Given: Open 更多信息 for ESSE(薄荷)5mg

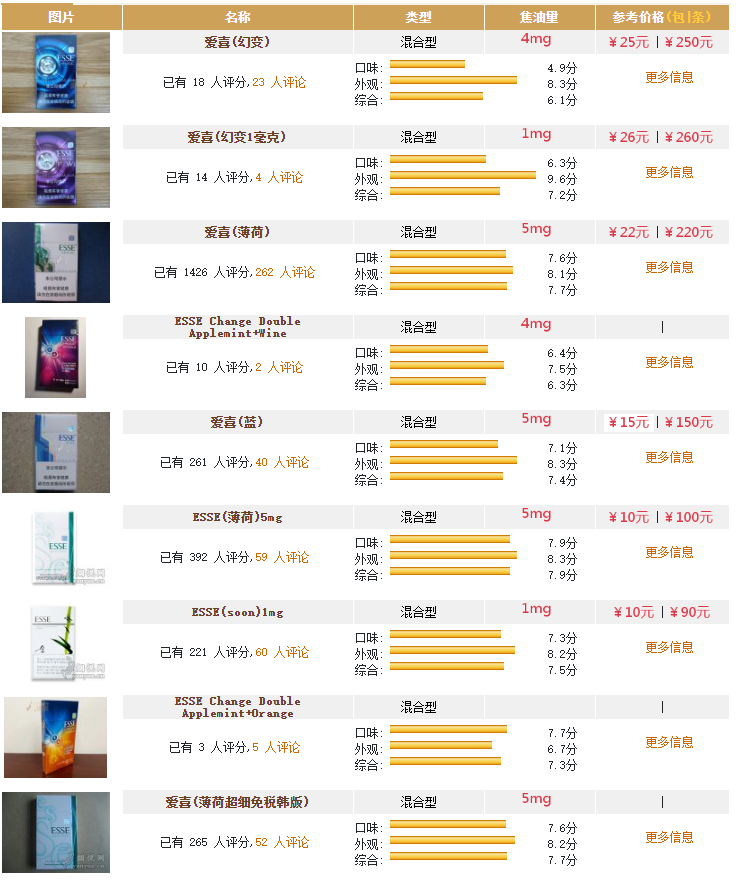Looking at the screenshot, I should coord(669,552).
